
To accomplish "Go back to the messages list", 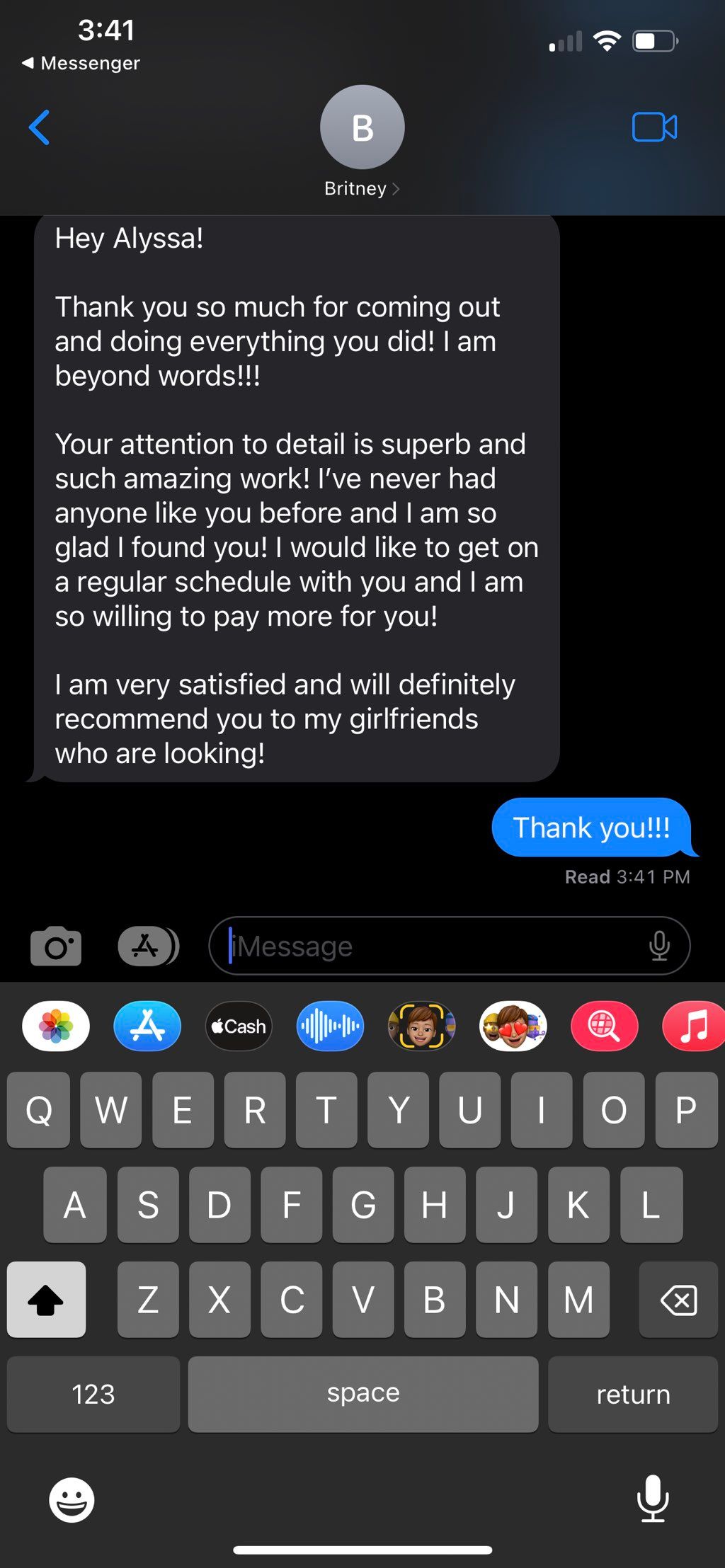I will 40,127.
